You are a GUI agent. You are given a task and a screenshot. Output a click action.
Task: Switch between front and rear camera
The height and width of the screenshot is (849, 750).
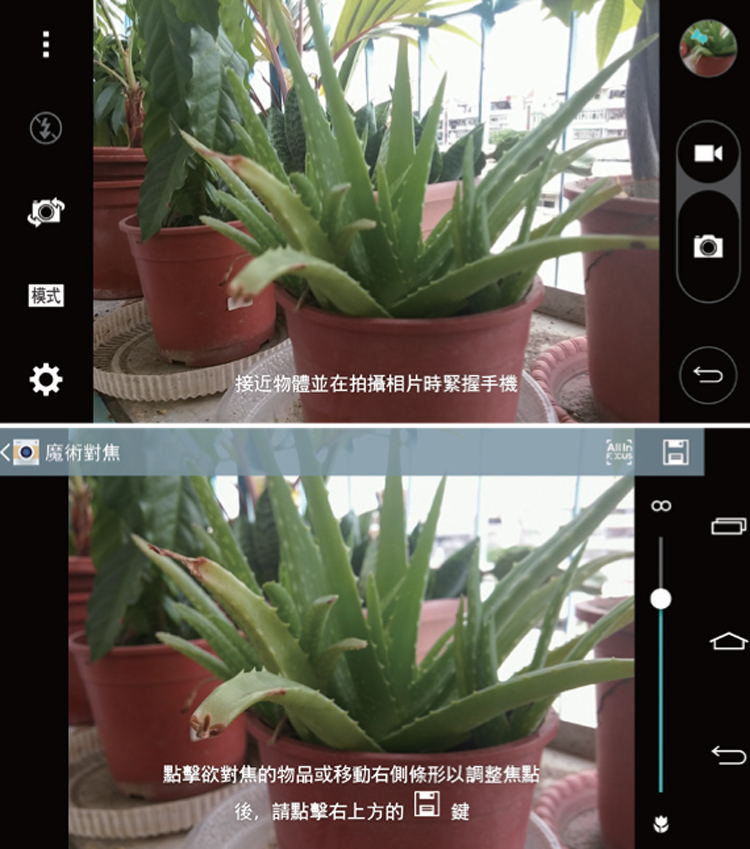point(46,211)
